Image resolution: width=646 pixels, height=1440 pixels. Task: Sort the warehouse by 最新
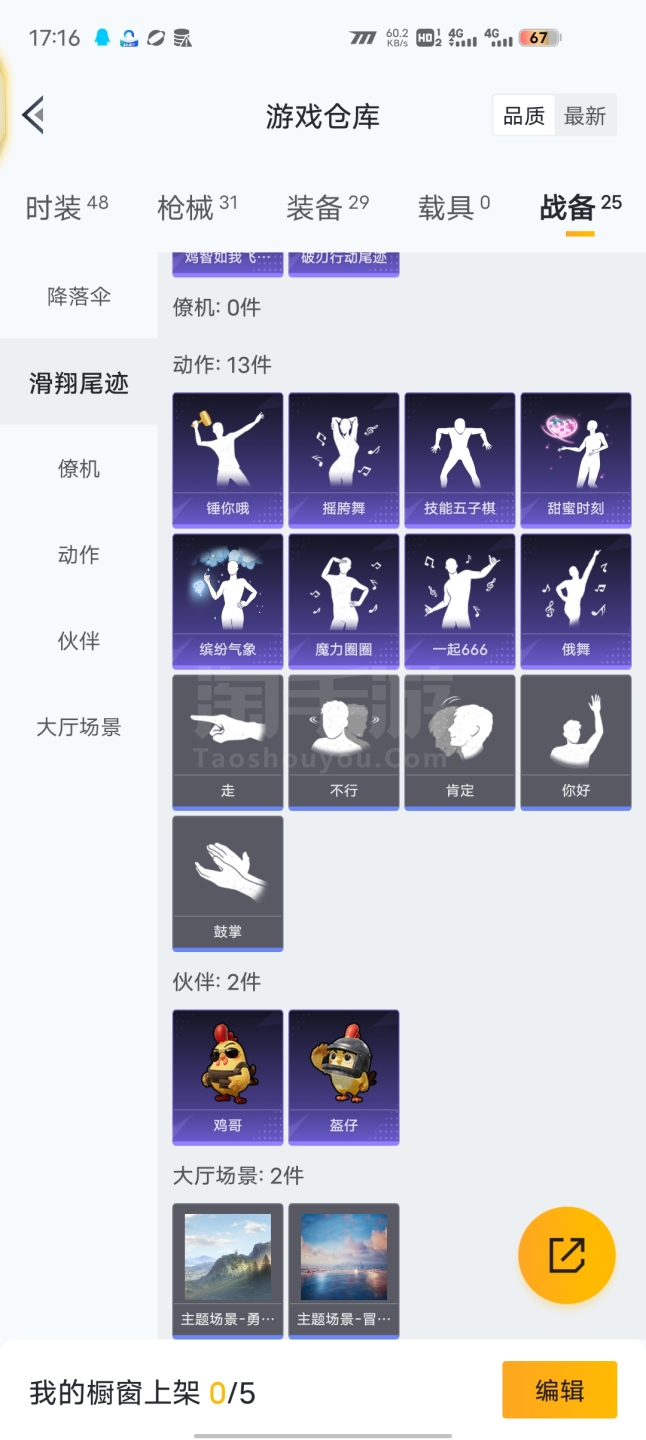pyautogui.click(x=585, y=116)
